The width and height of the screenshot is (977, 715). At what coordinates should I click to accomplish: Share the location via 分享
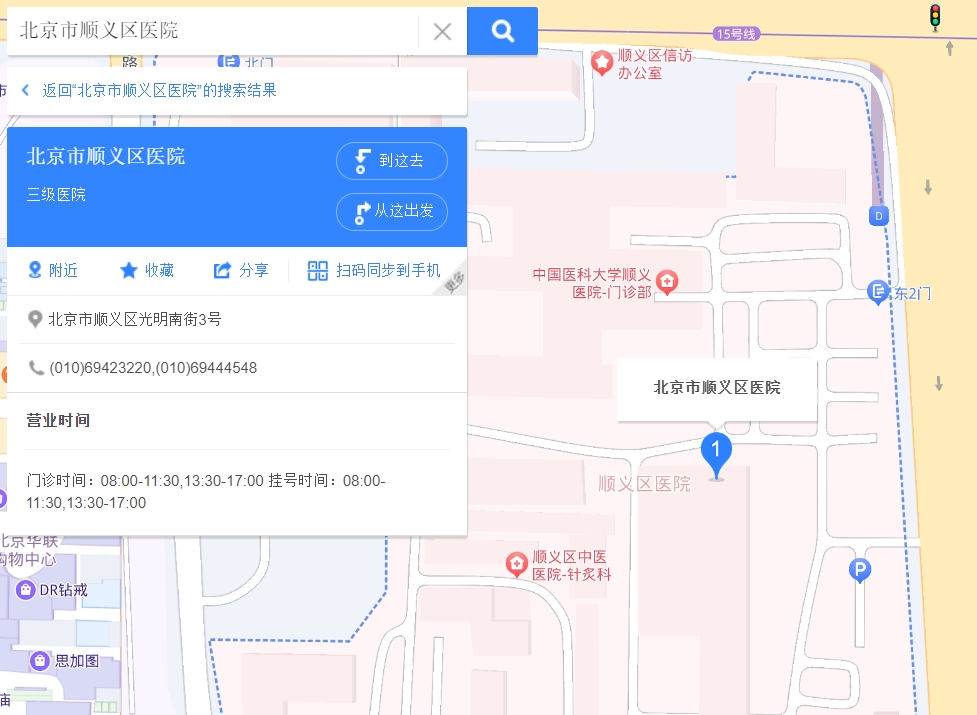pos(241,270)
